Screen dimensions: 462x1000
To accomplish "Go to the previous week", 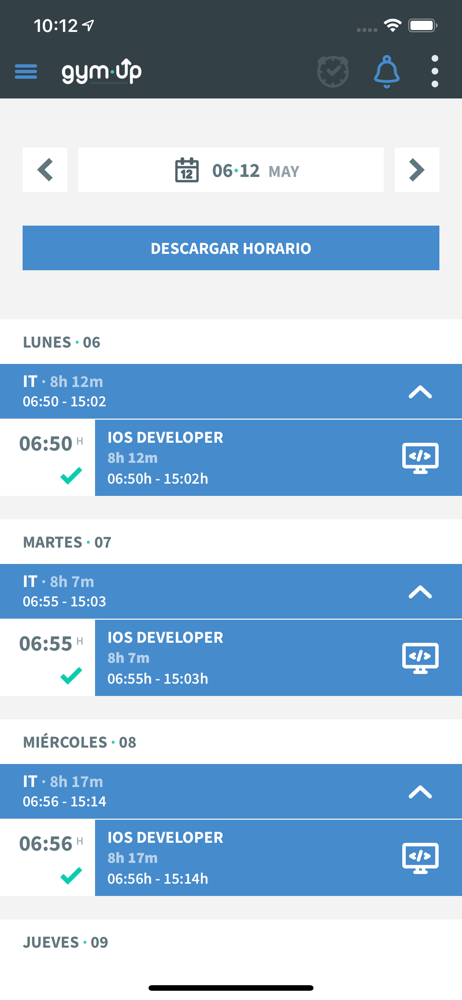I will 45,170.
